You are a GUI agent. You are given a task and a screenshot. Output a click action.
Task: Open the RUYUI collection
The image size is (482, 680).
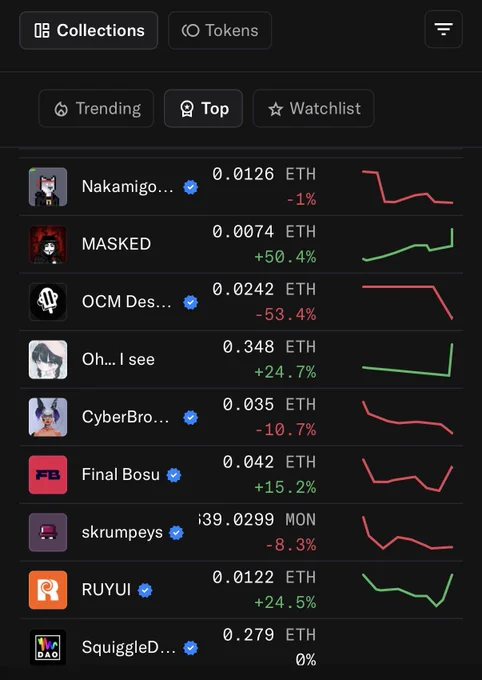(241, 590)
